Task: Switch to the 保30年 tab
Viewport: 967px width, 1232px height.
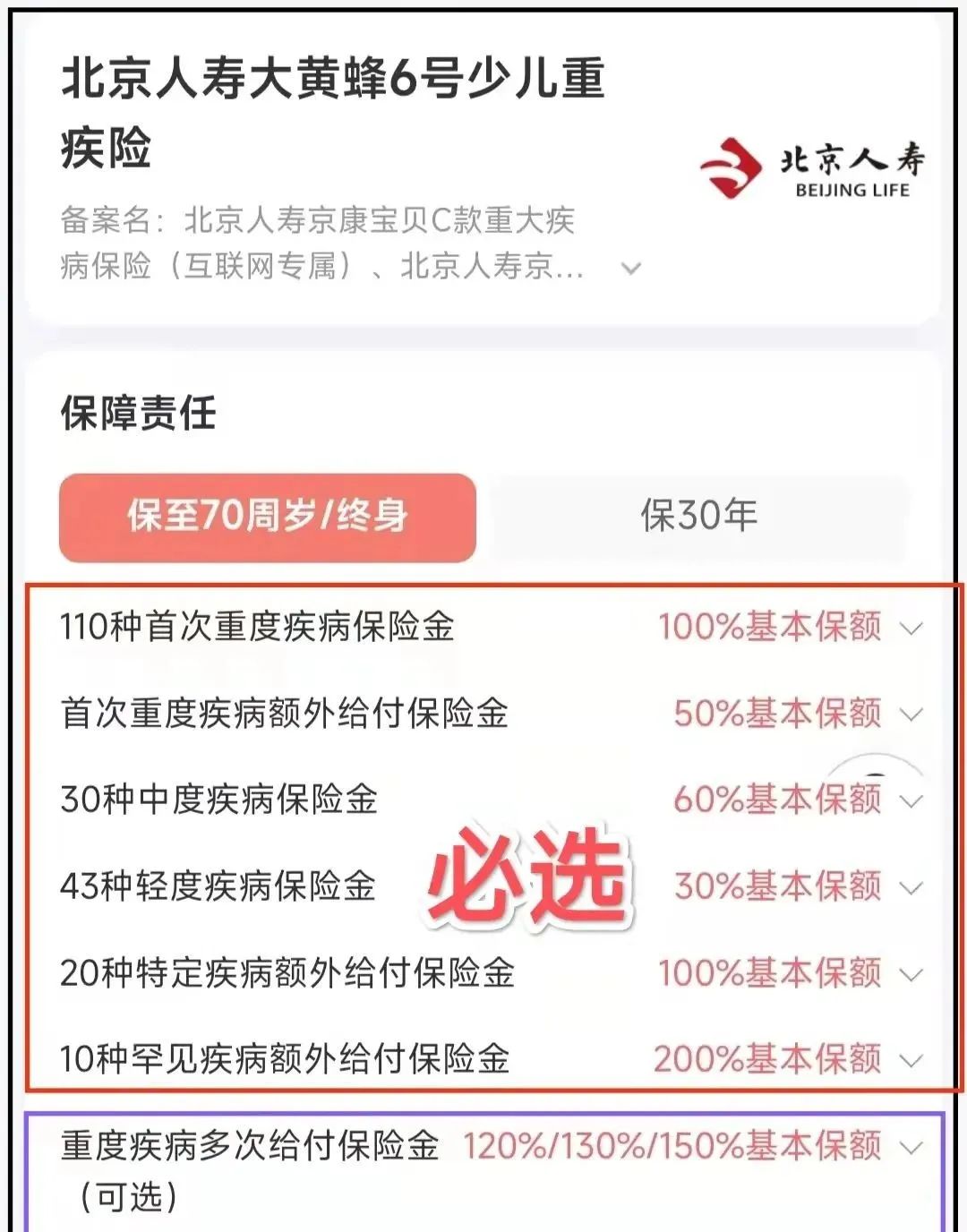Action: click(698, 517)
